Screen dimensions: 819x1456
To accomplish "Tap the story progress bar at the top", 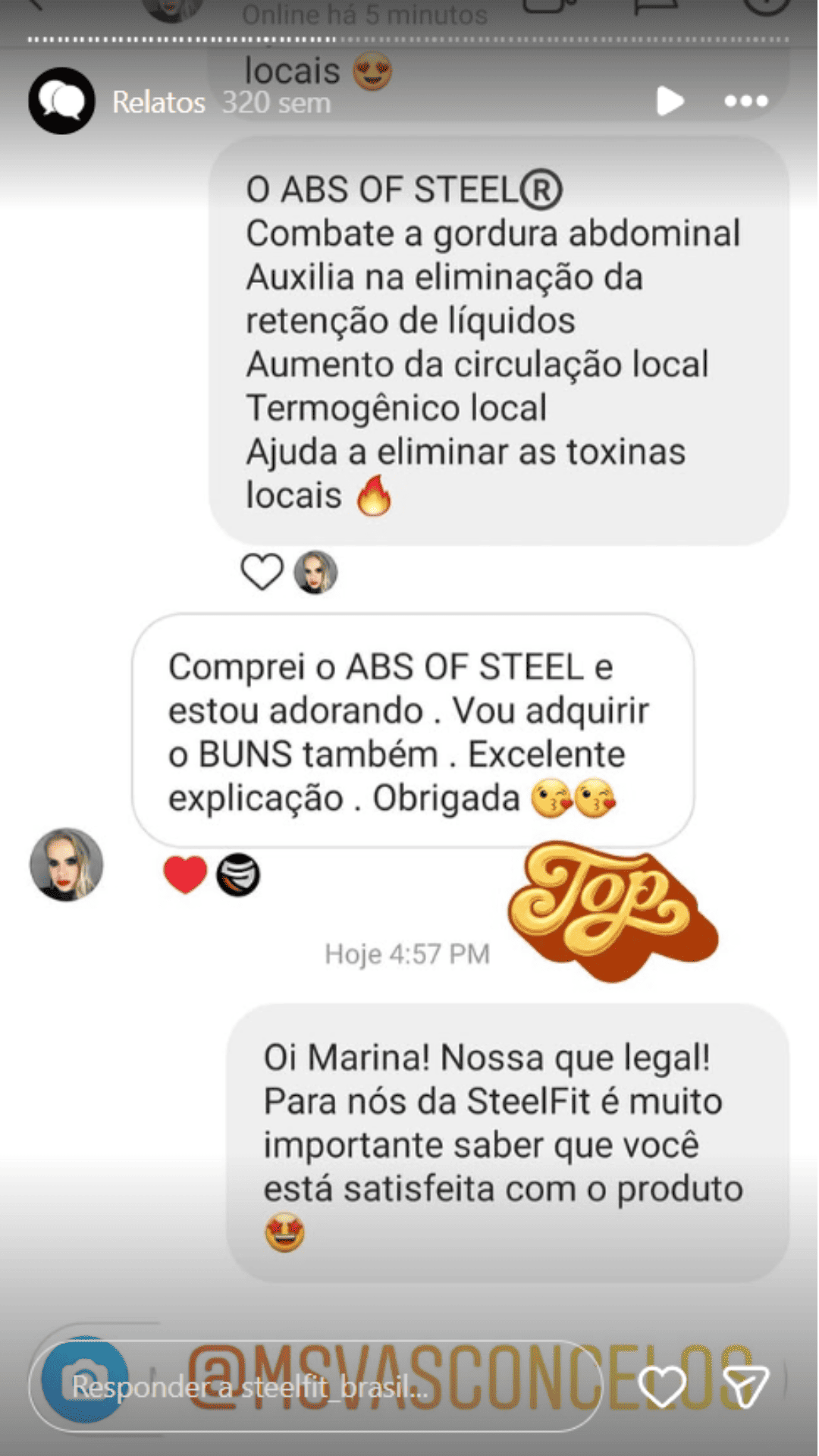I will 409,34.
